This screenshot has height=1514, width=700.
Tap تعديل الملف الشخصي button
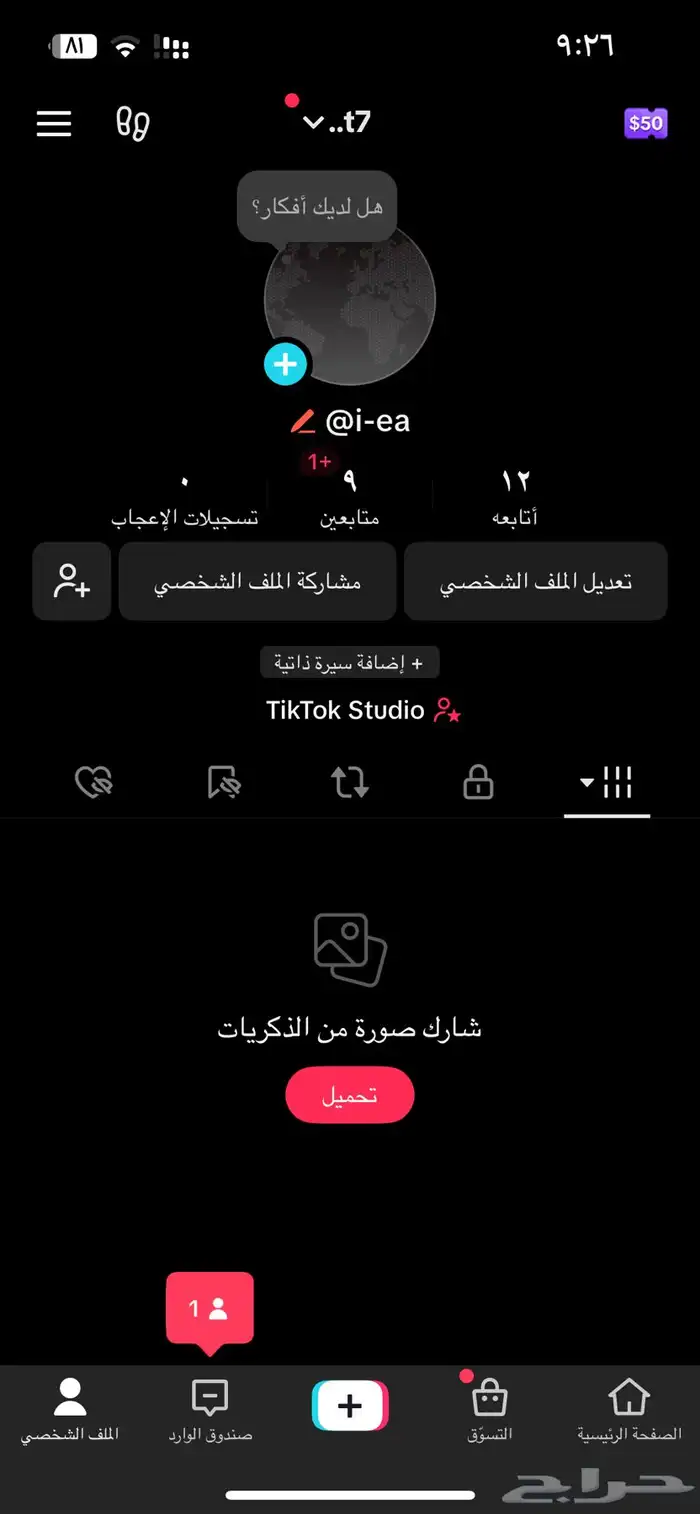(x=535, y=582)
